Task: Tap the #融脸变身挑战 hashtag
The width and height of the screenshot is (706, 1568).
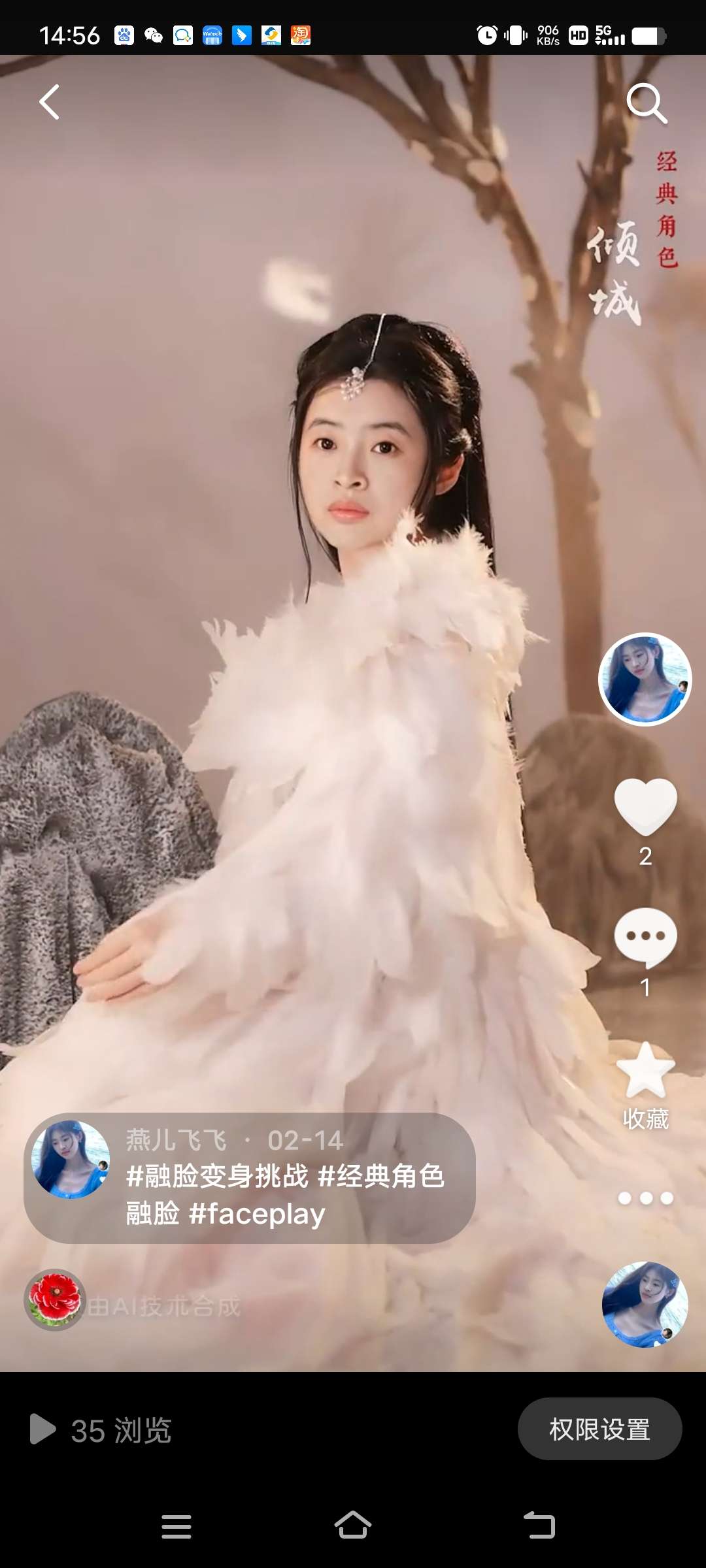Action: 217,1176
